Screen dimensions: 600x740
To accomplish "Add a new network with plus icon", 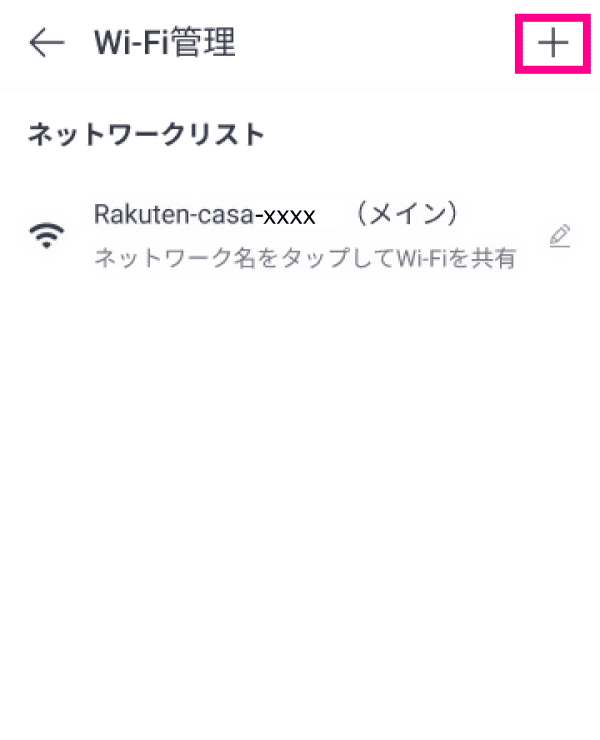I will pos(552,43).
